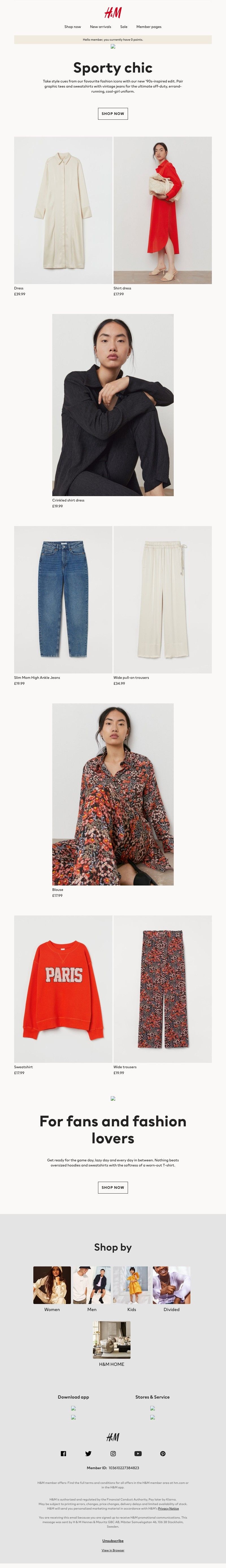The image size is (226, 1568).
Task: Go to New arrivals
Action: tap(101, 27)
